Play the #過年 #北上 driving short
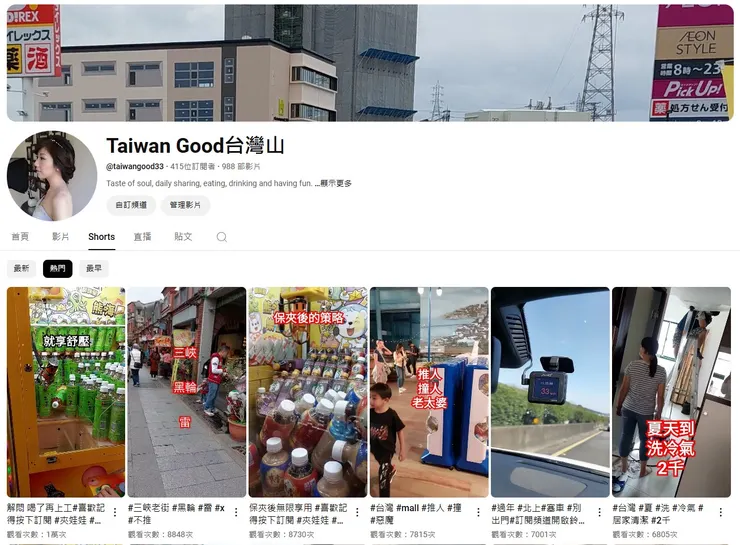 [550, 392]
